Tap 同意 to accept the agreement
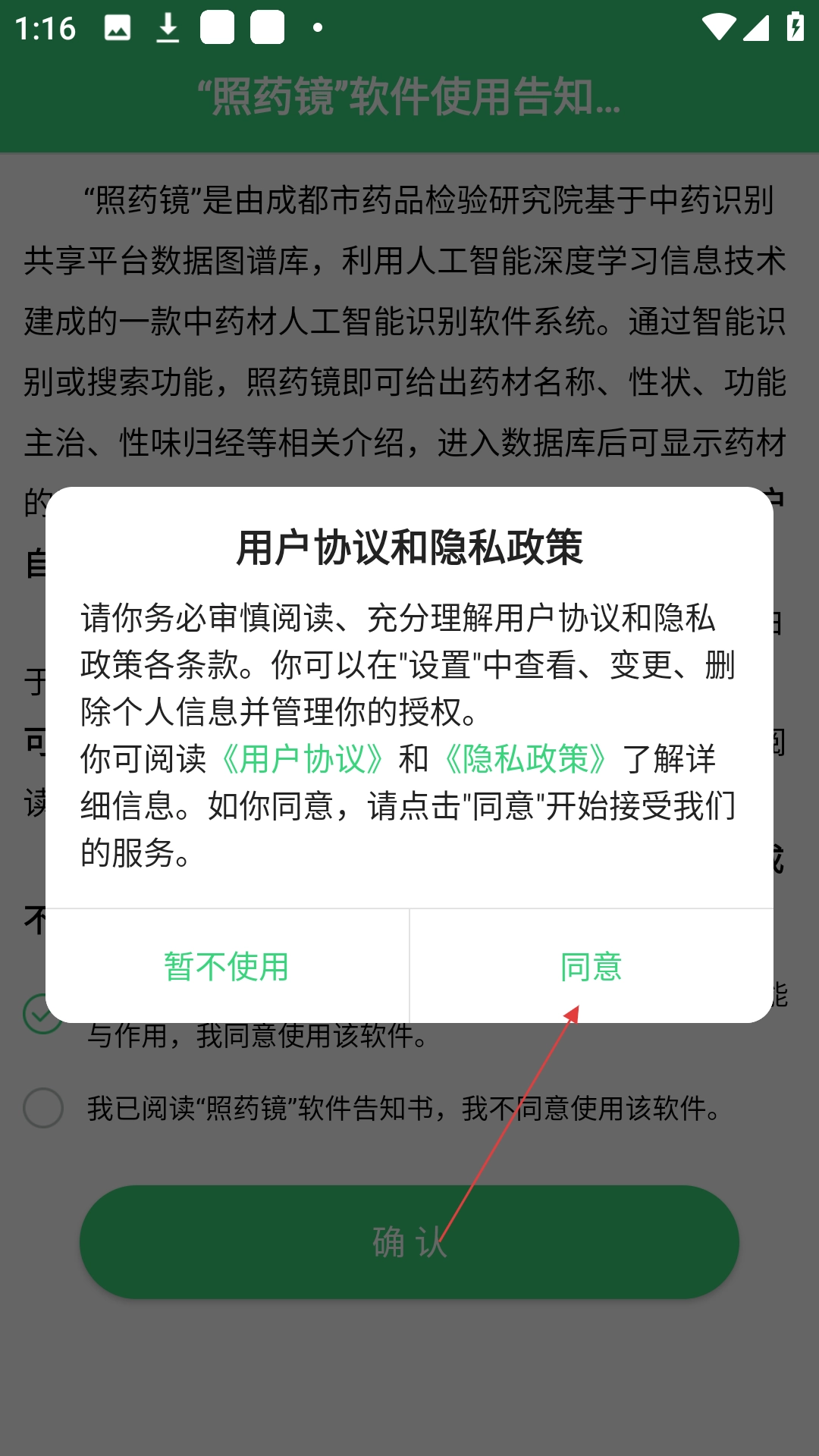The height and width of the screenshot is (1456, 819). tap(591, 967)
